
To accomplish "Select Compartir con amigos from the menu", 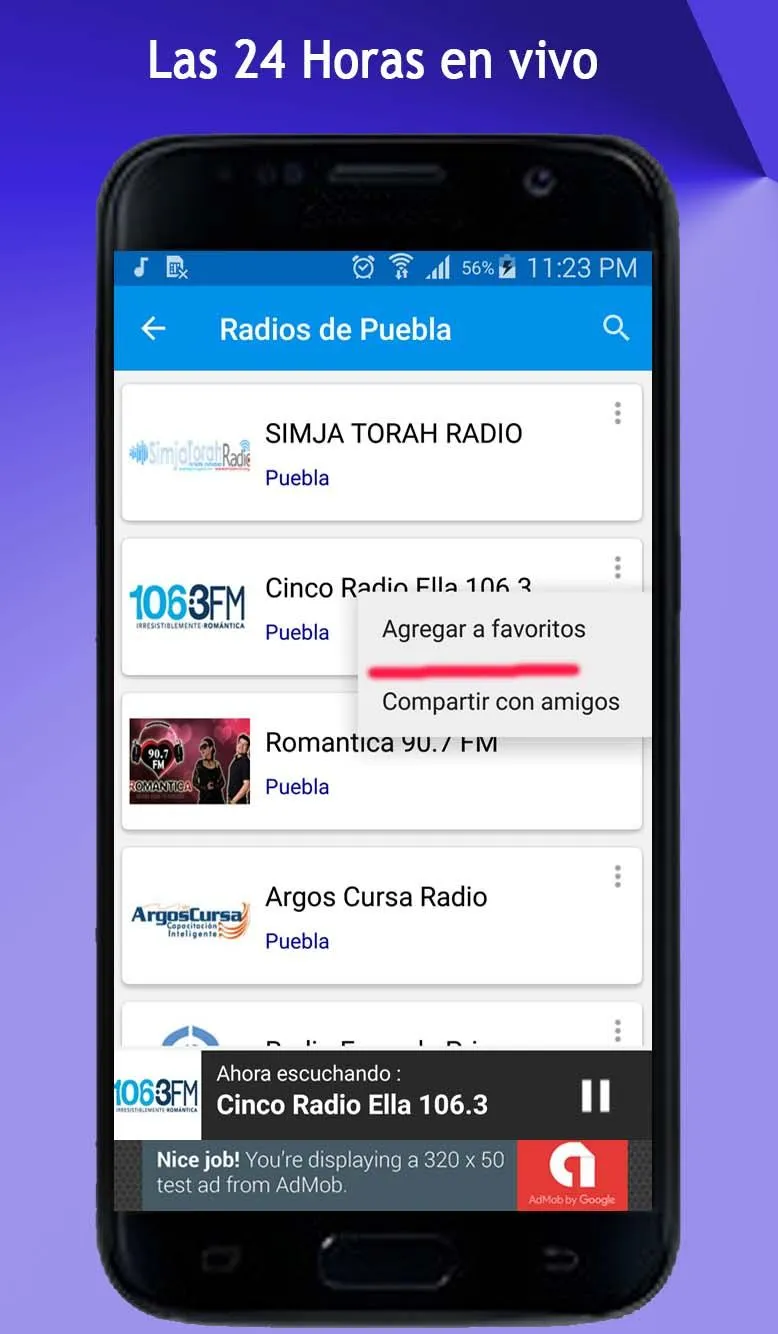I will point(500,702).
